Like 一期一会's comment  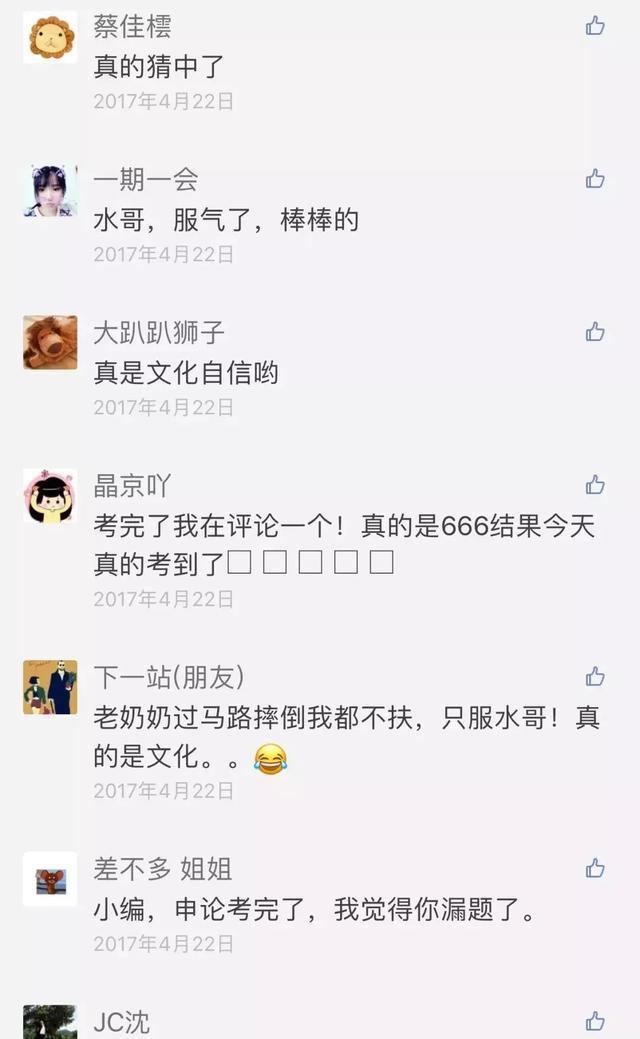(595, 179)
